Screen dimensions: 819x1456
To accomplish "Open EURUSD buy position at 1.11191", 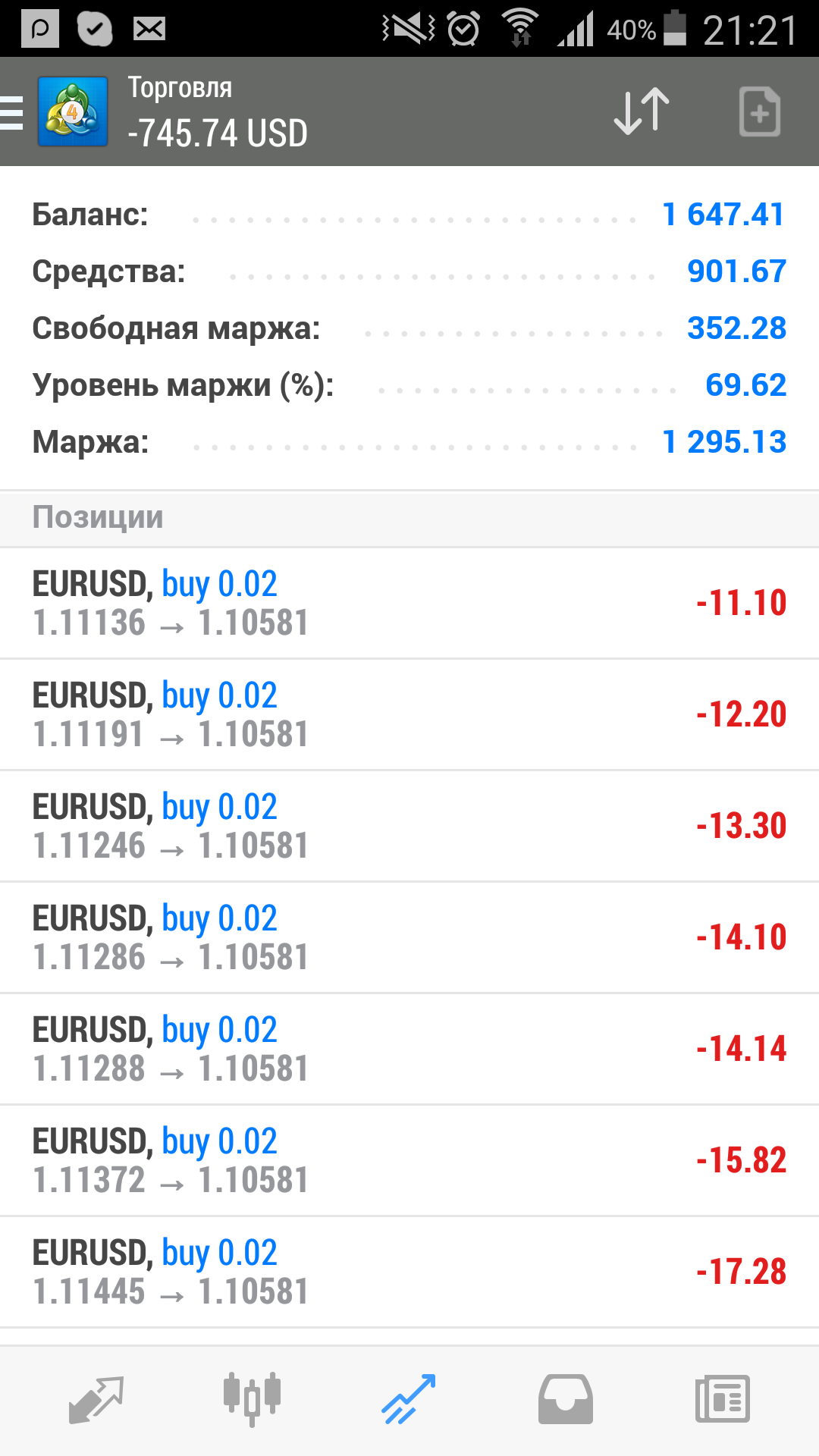I will 409,714.
